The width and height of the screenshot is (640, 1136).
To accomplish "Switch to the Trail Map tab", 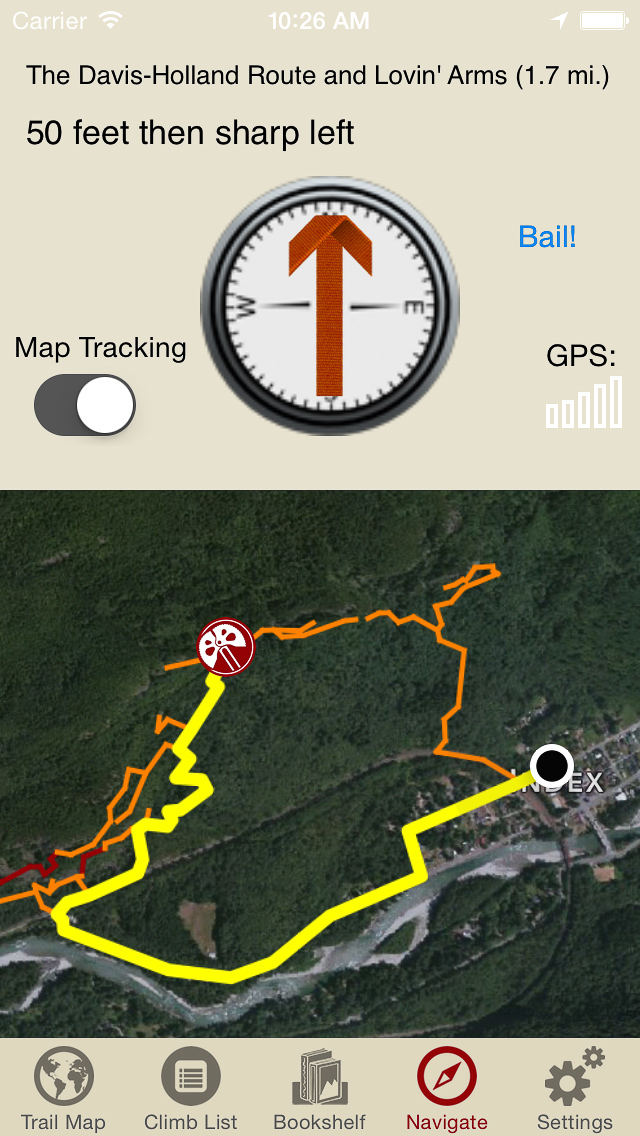I will tap(63, 1090).
